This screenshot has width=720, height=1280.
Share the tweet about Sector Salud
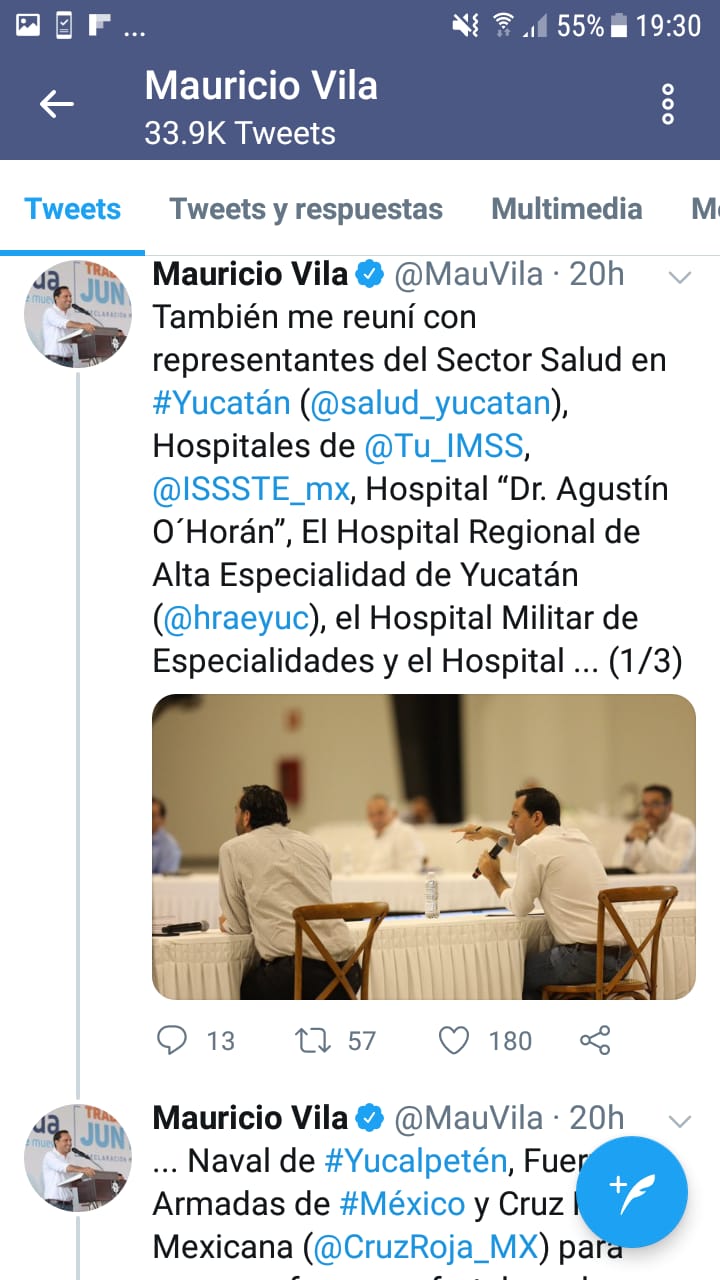click(595, 1041)
